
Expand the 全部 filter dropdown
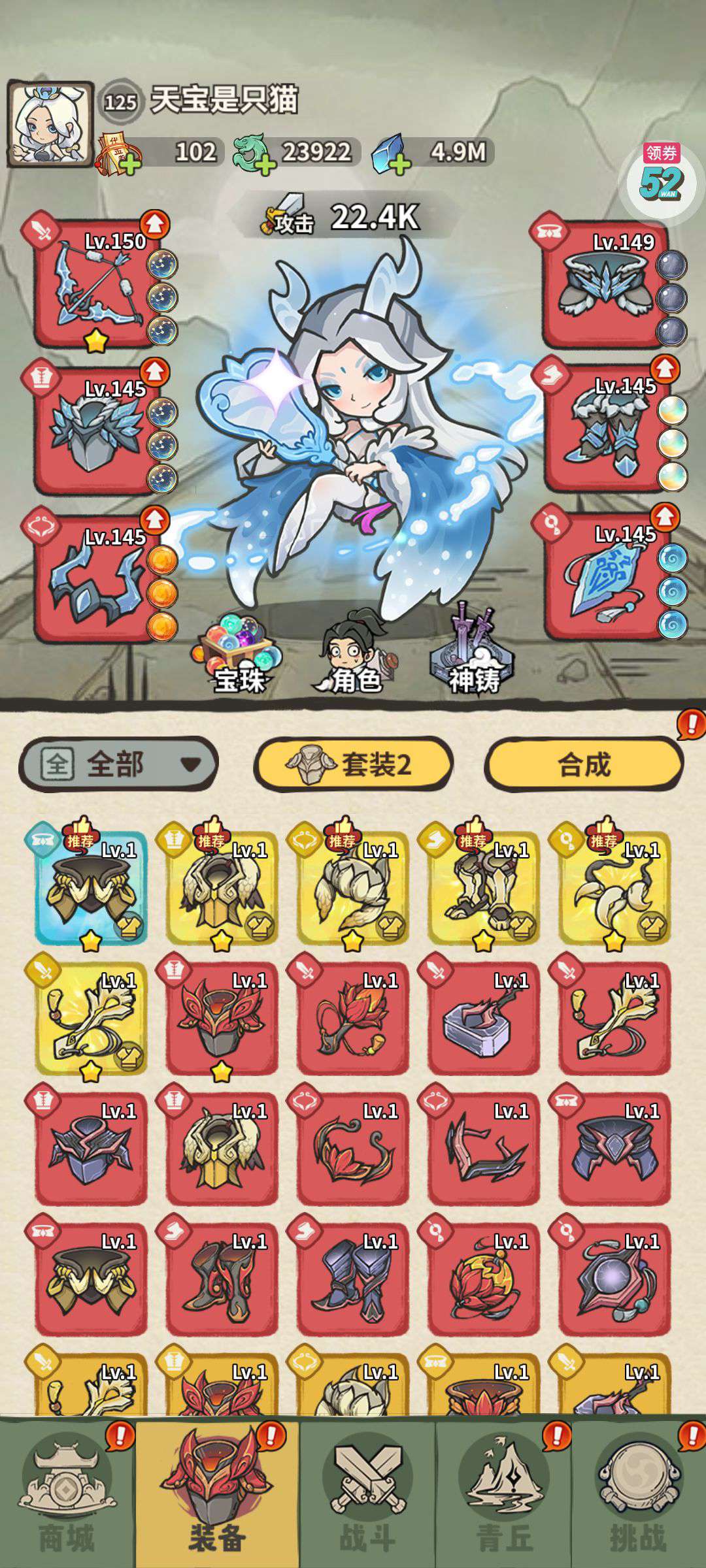point(118,763)
